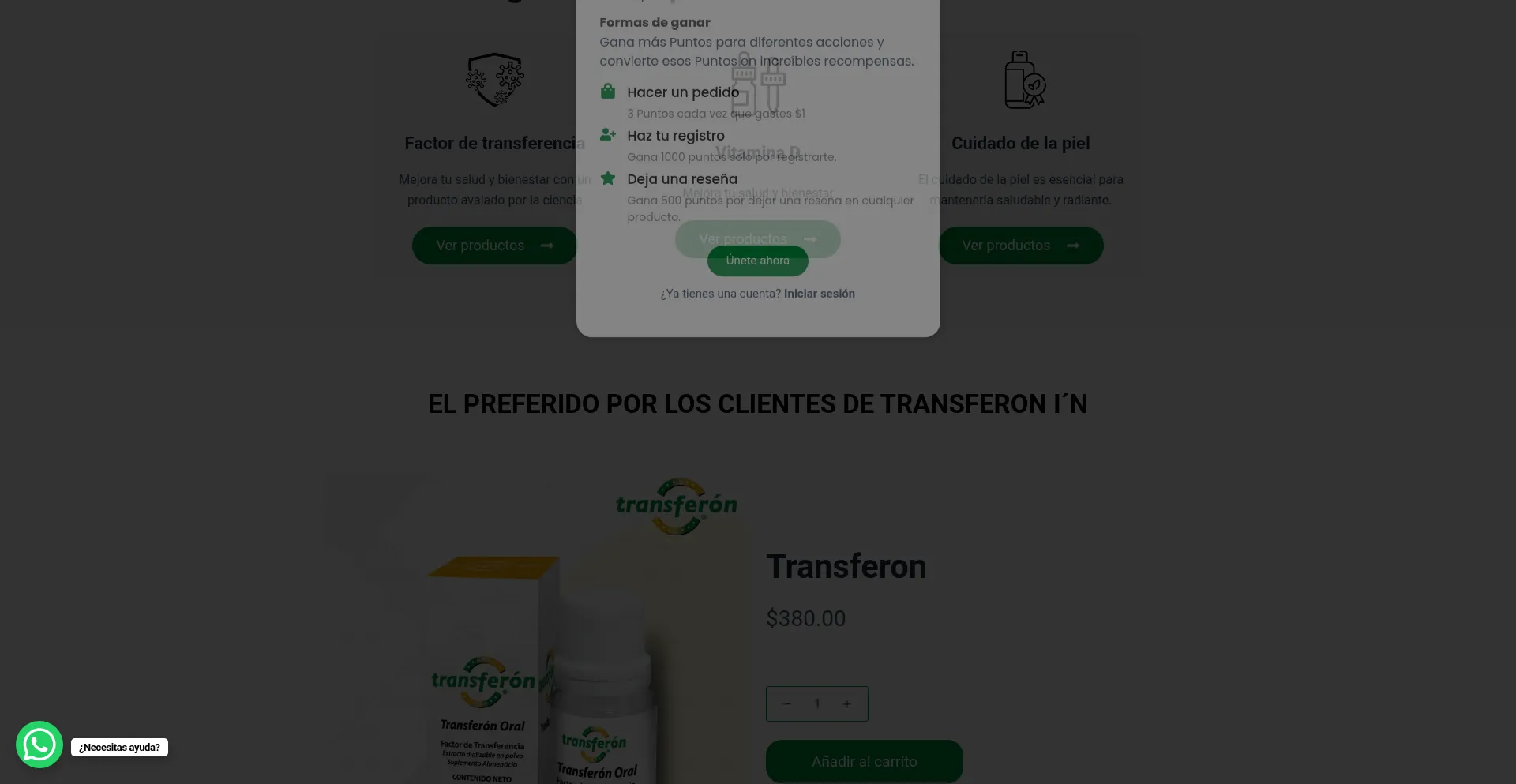
Task: Increase Transferon quantity with plus
Action: (x=846, y=703)
